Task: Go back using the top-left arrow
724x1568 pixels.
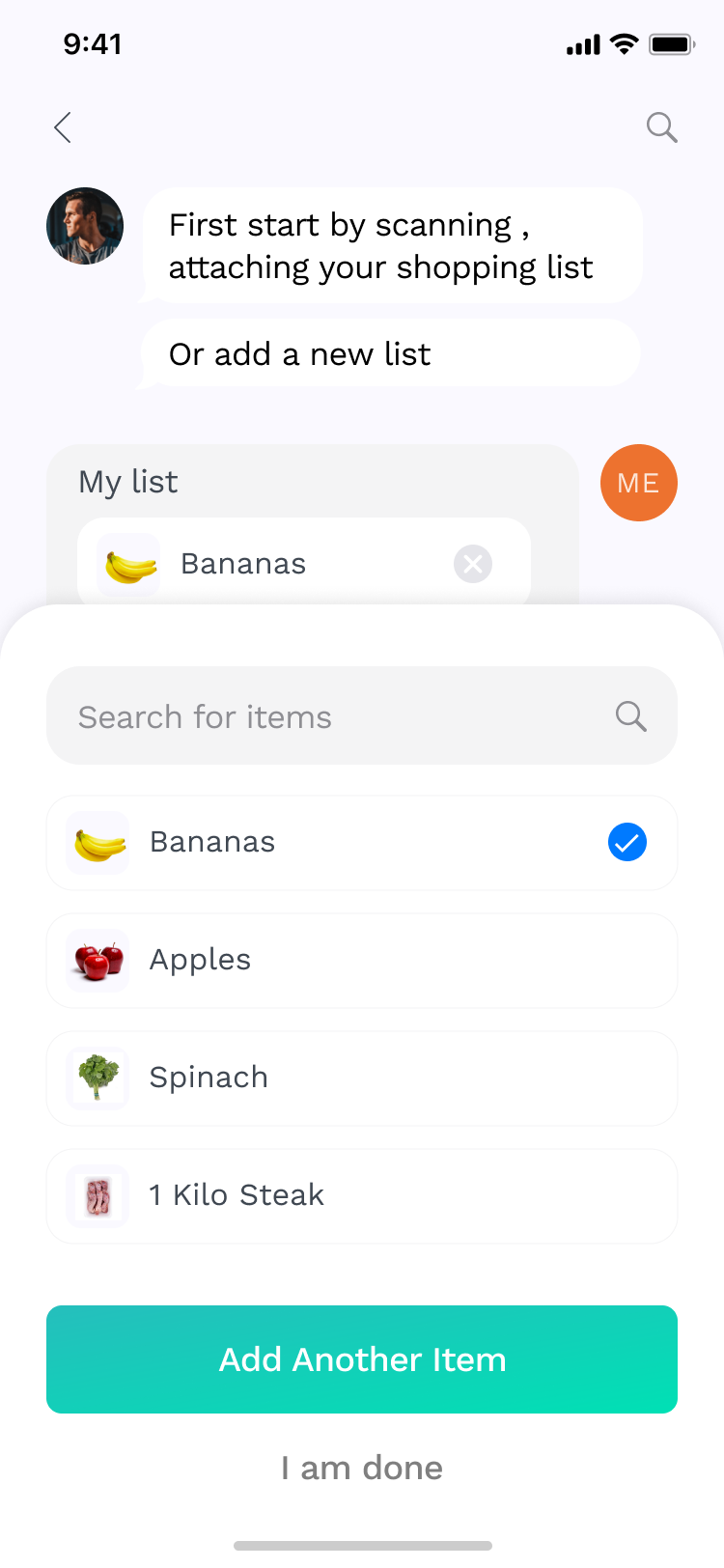Action: [x=64, y=127]
